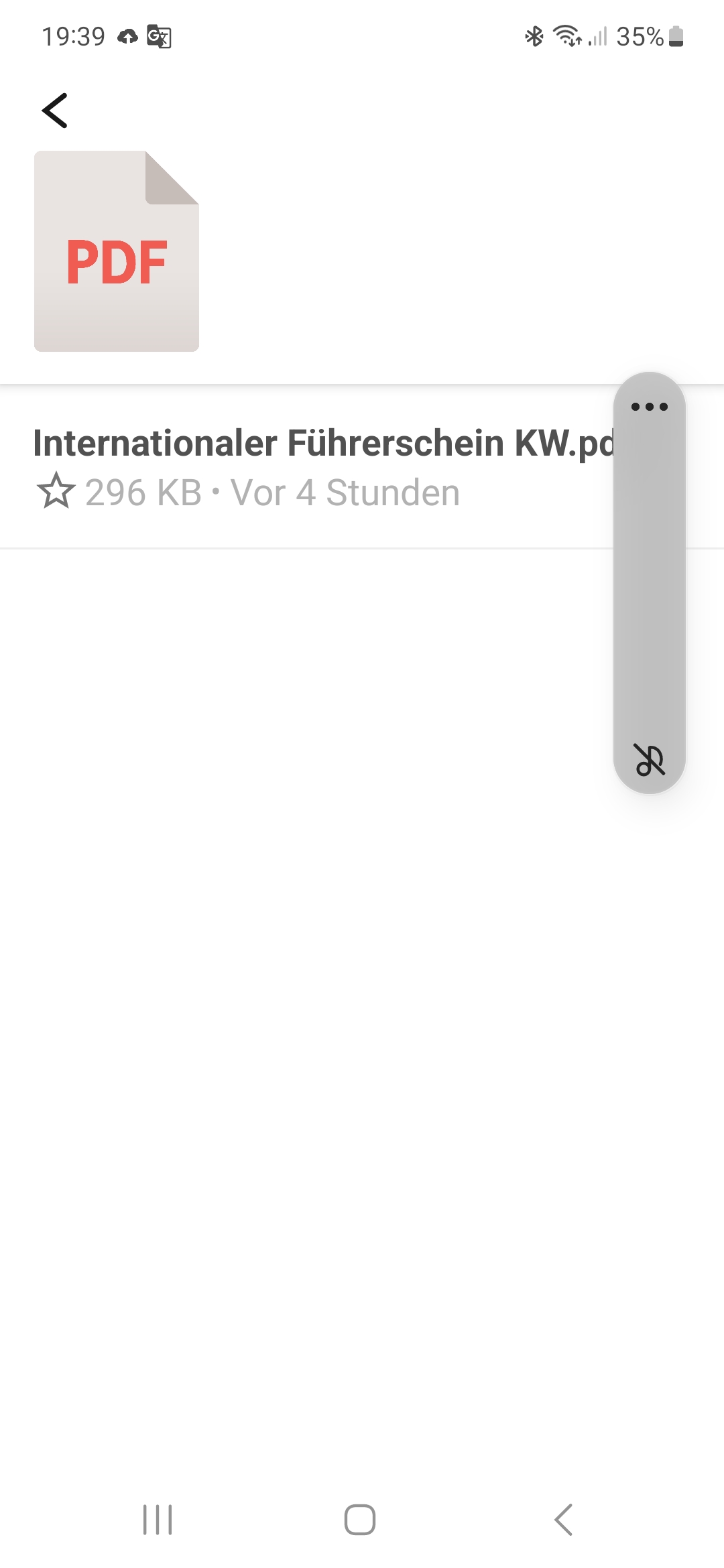Image resolution: width=724 pixels, height=1568 pixels.
Task: Open the three-dots menu on the floating panel
Action: [x=649, y=407]
